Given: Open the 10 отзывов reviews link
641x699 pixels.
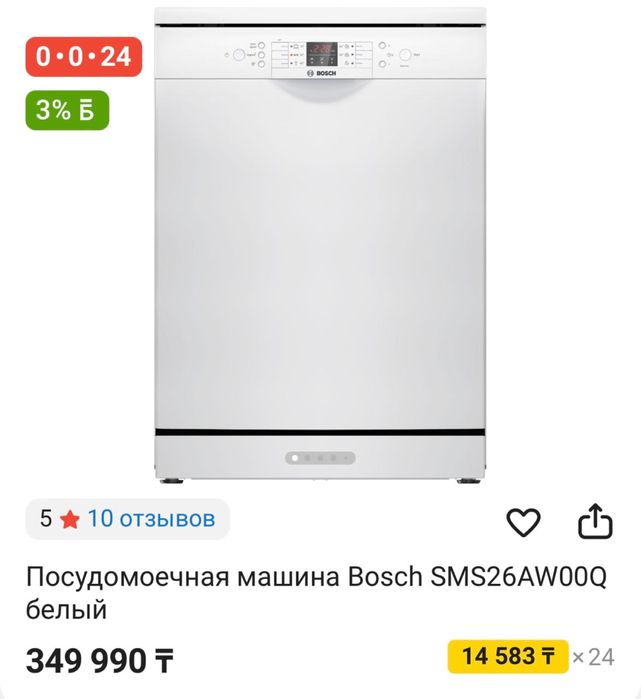Looking at the screenshot, I should [151, 519].
